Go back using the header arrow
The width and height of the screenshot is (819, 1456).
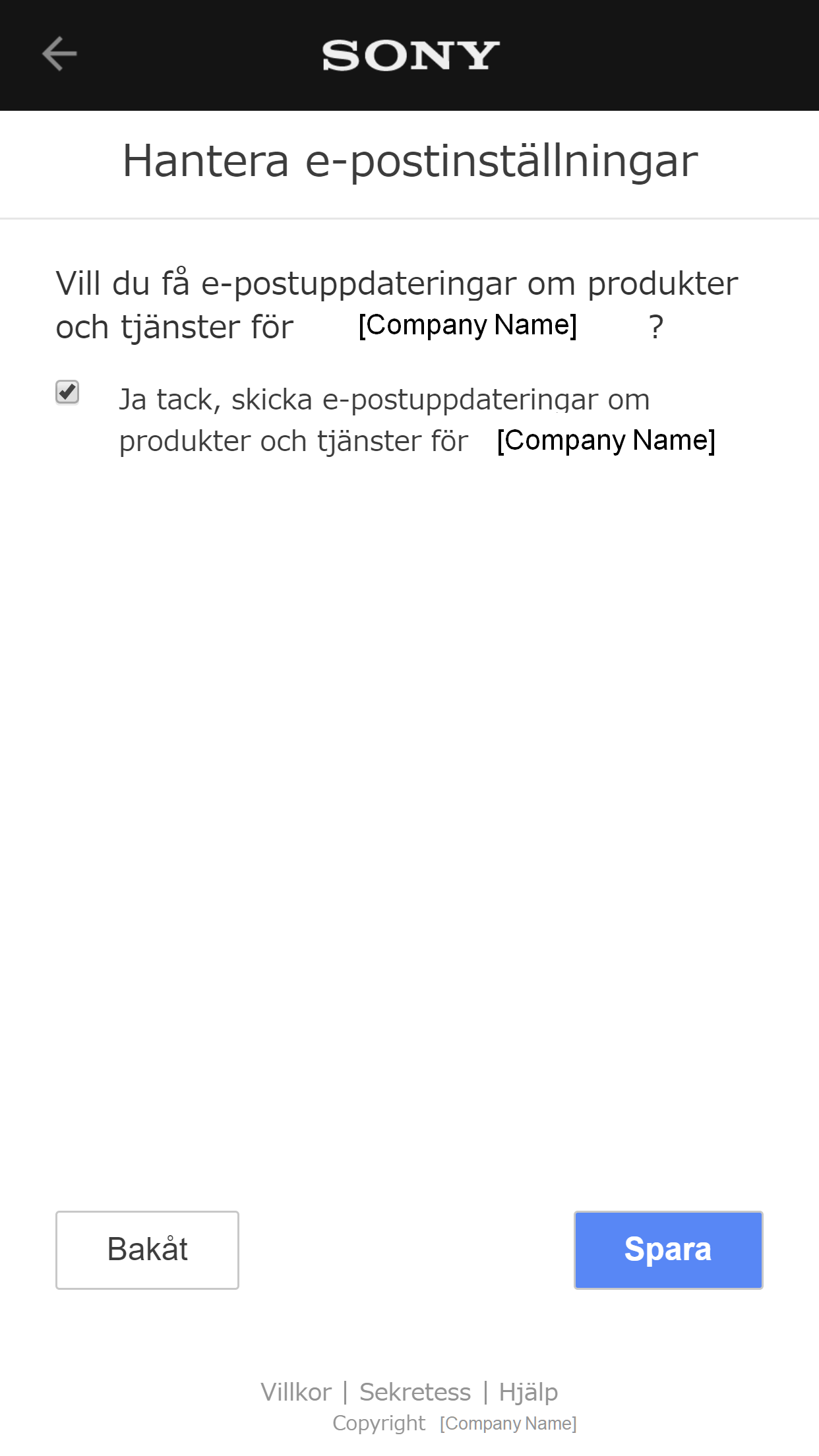(59, 54)
